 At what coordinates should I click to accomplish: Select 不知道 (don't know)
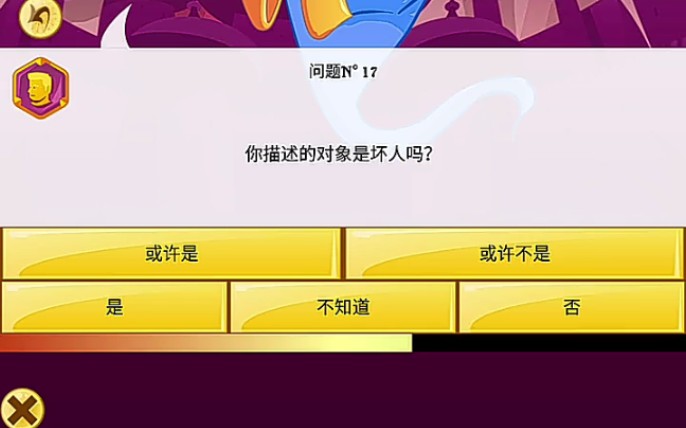tap(343, 307)
